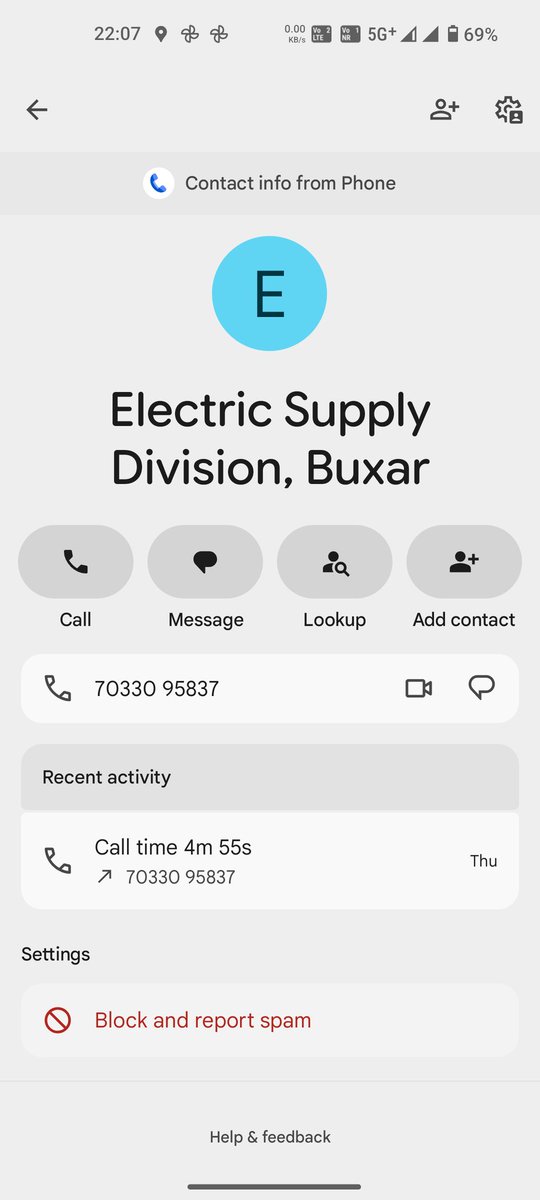
Task: Call Electric Supply Division, Buxar
Action: click(x=75, y=562)
